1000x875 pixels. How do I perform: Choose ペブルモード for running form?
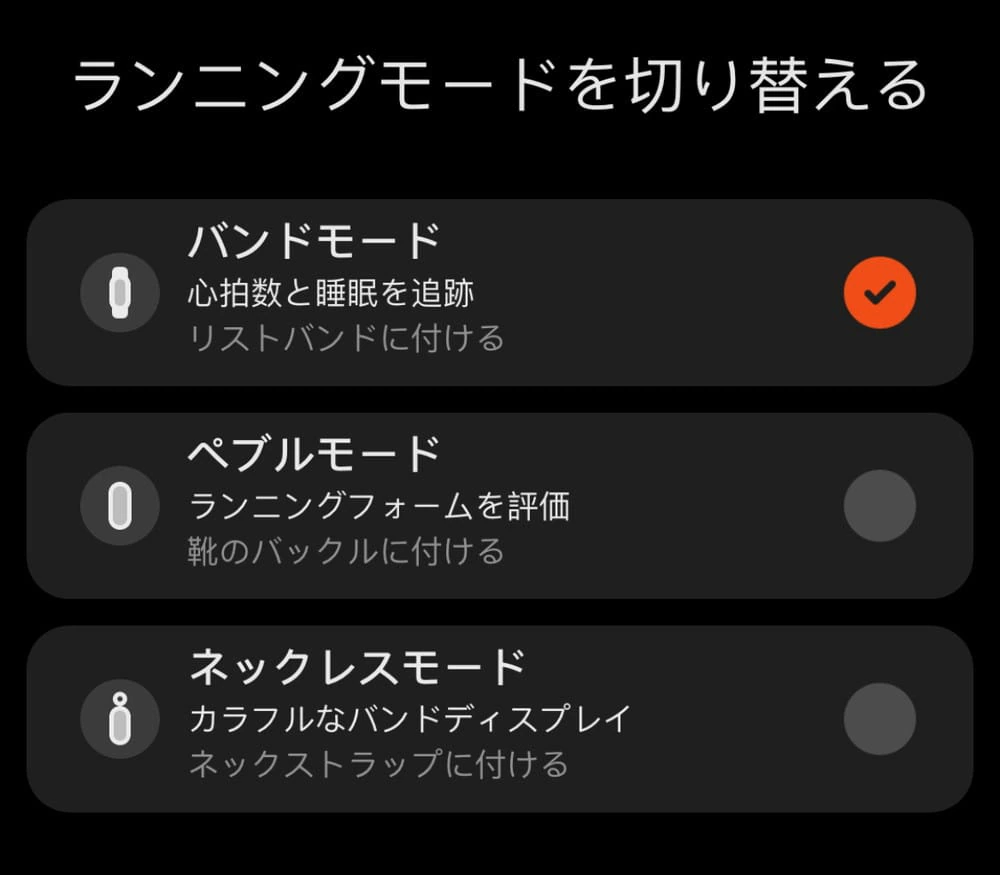point(879,506)
